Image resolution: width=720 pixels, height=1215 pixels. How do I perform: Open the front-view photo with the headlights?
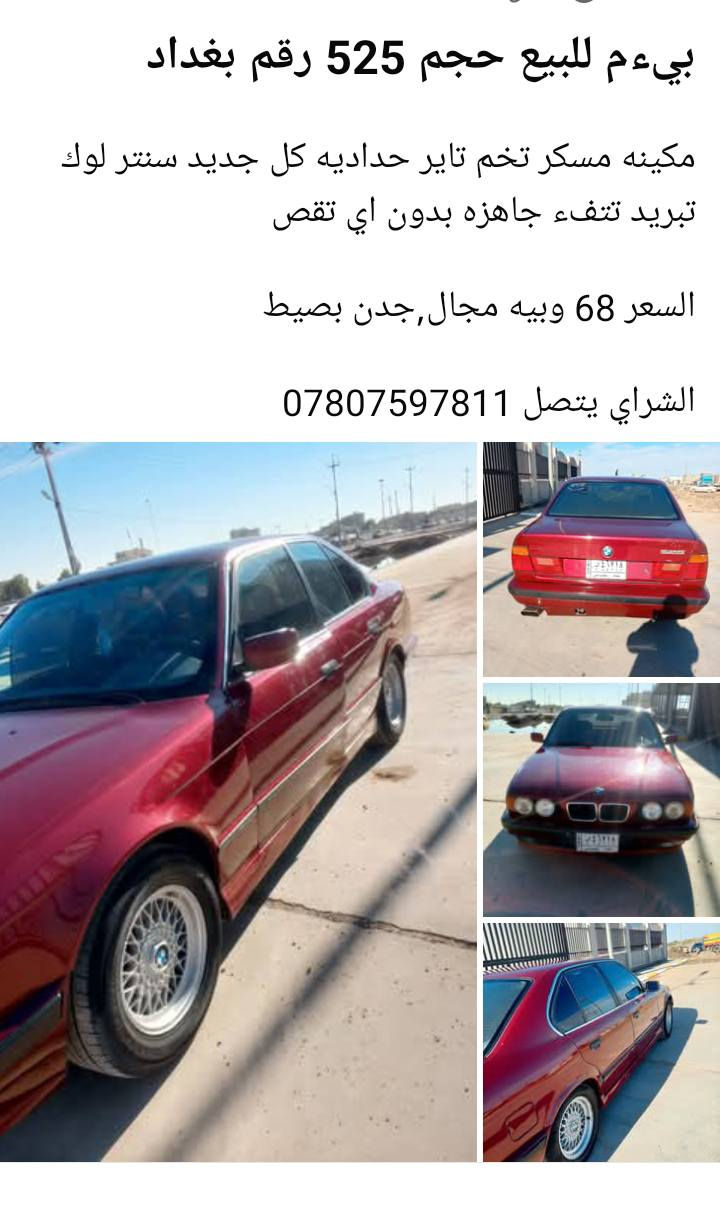[601, 799]
